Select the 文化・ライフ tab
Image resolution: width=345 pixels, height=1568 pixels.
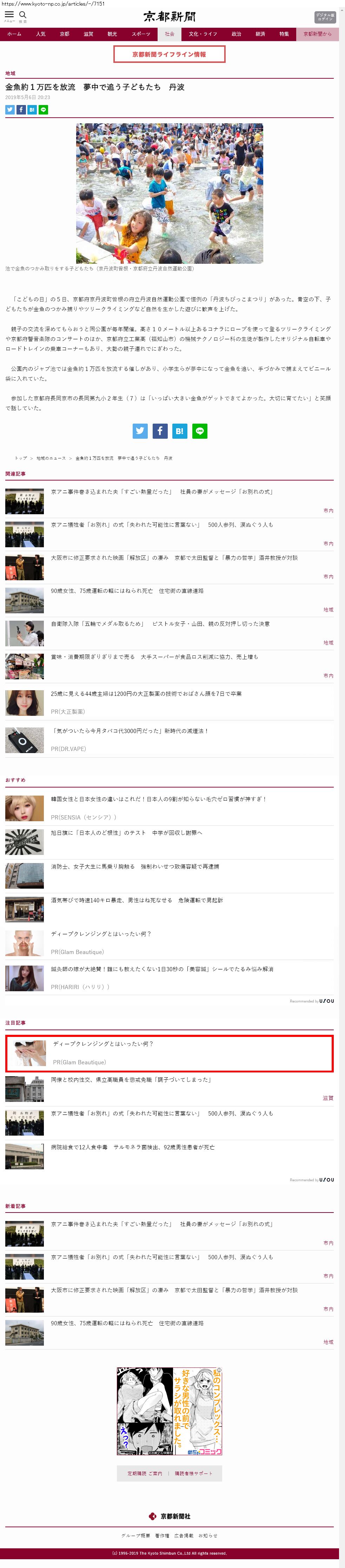point(203,34)
